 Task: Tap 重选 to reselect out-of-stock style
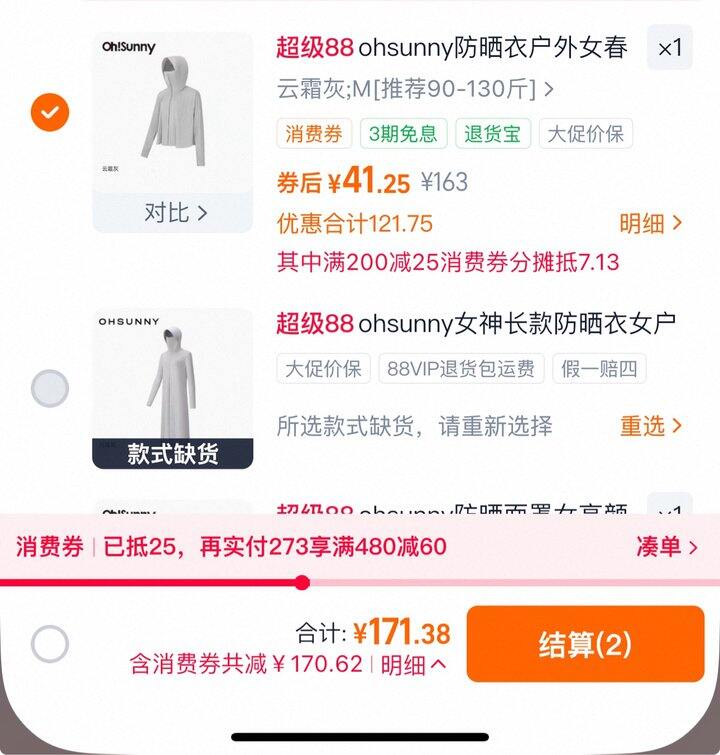[x=650, y=425]
